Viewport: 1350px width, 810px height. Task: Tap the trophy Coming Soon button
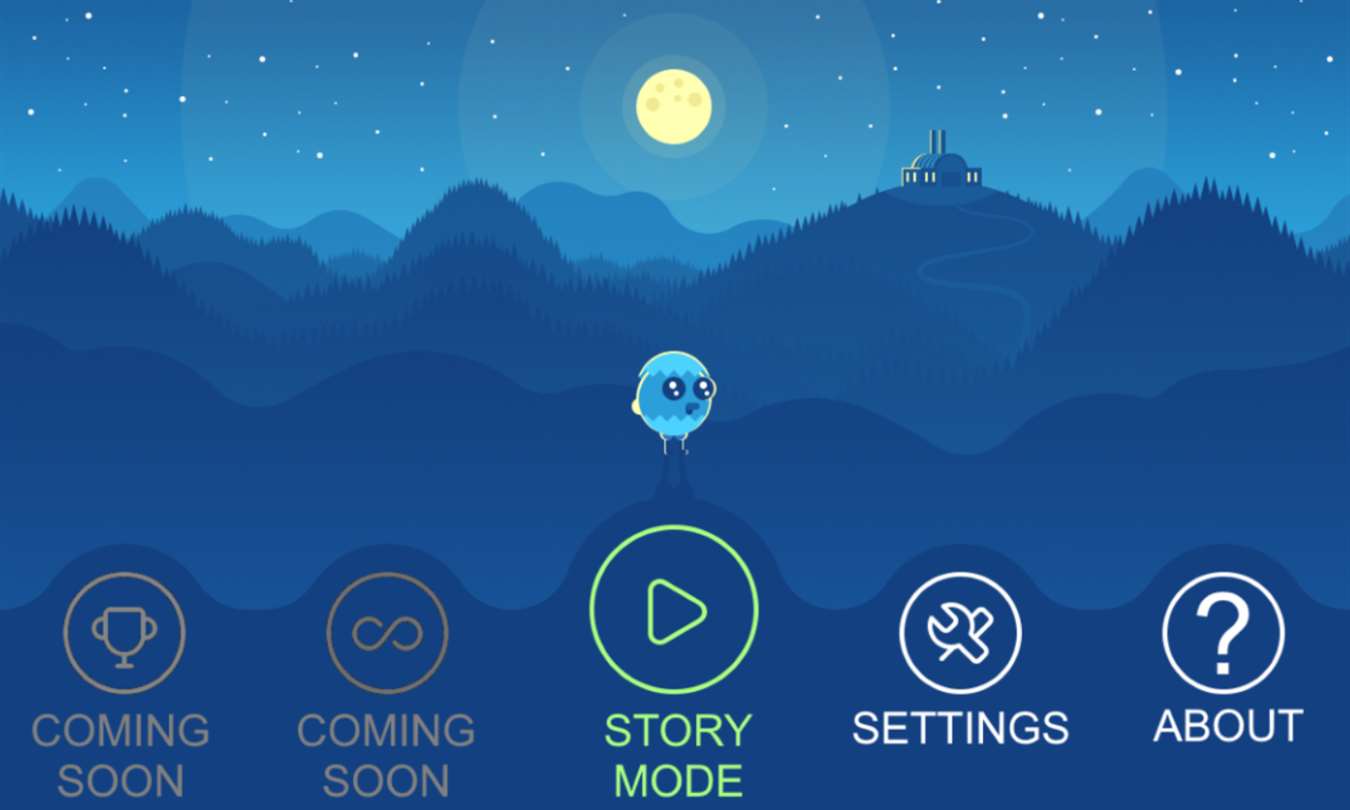point(124,633)
